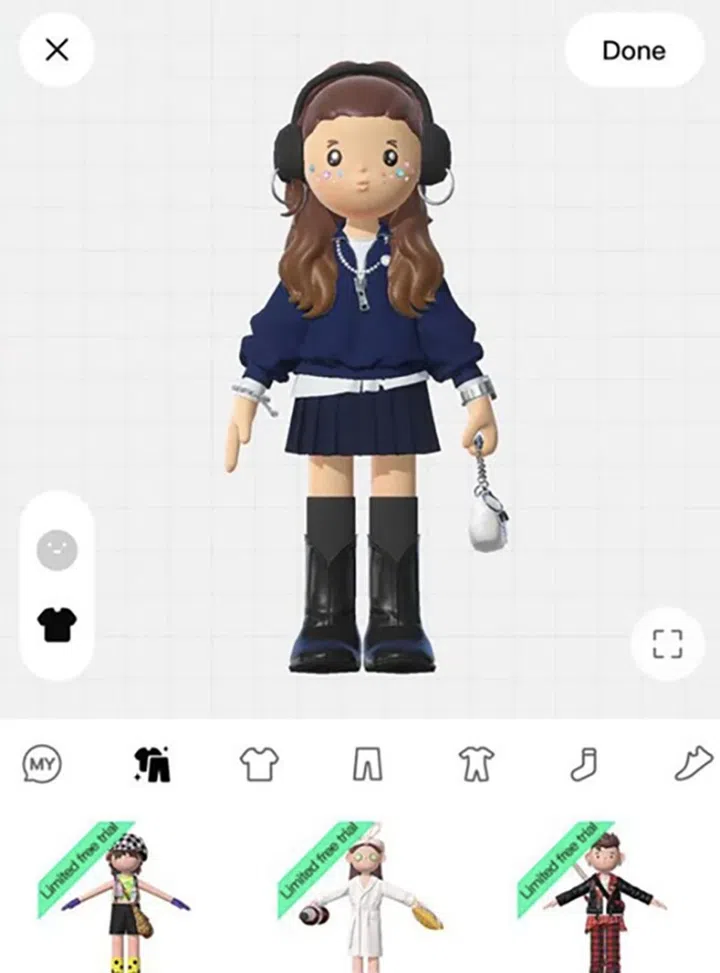This screenshot has height=973, width=720.
Task: Switch to face customization mode
Action: [x=57, y=549]
